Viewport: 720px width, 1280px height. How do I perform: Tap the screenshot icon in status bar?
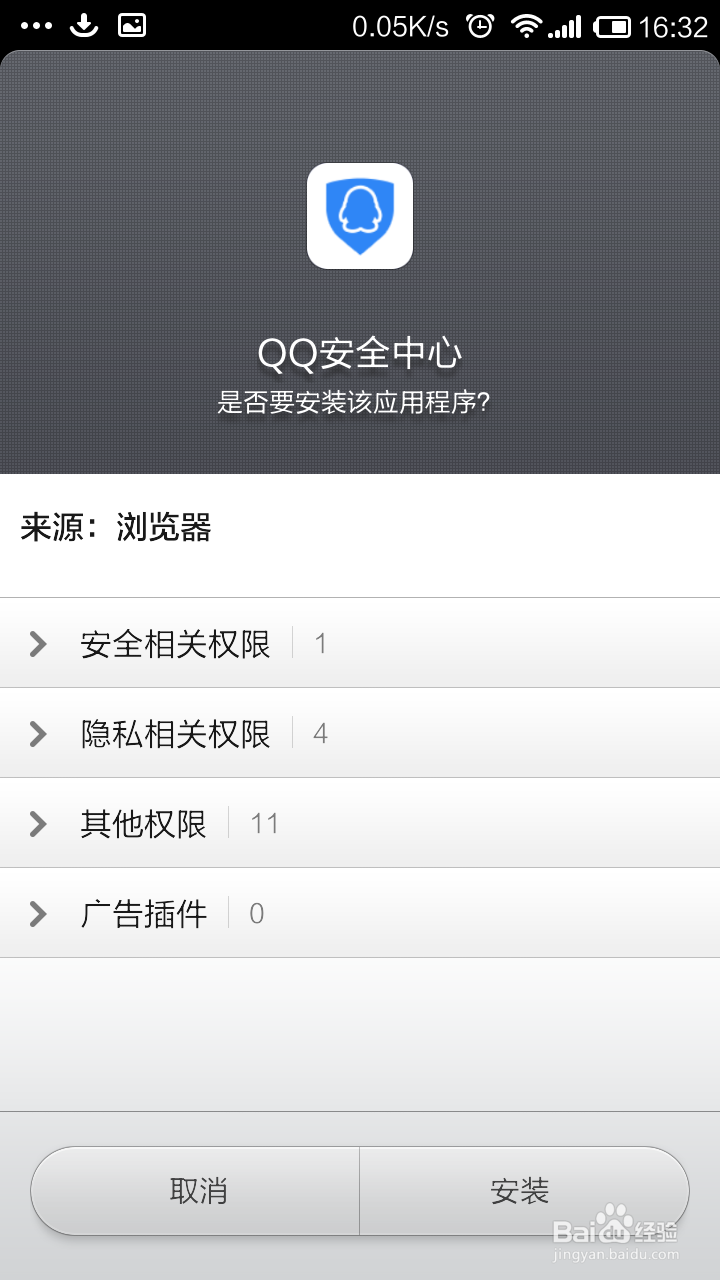[x=131, y=24]
